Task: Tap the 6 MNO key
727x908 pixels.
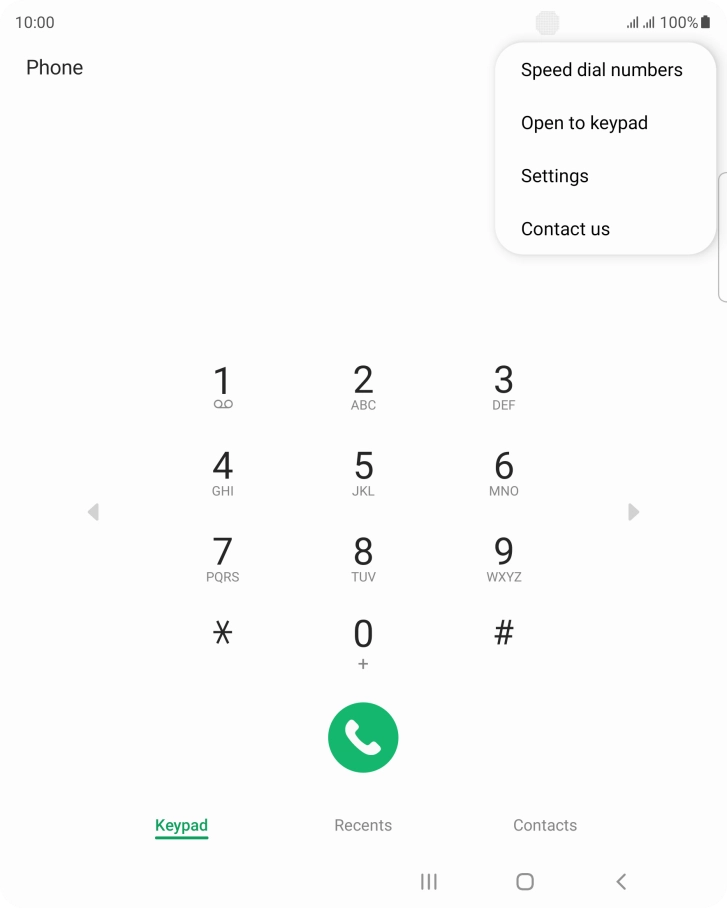Action: [x=503, y=473]
